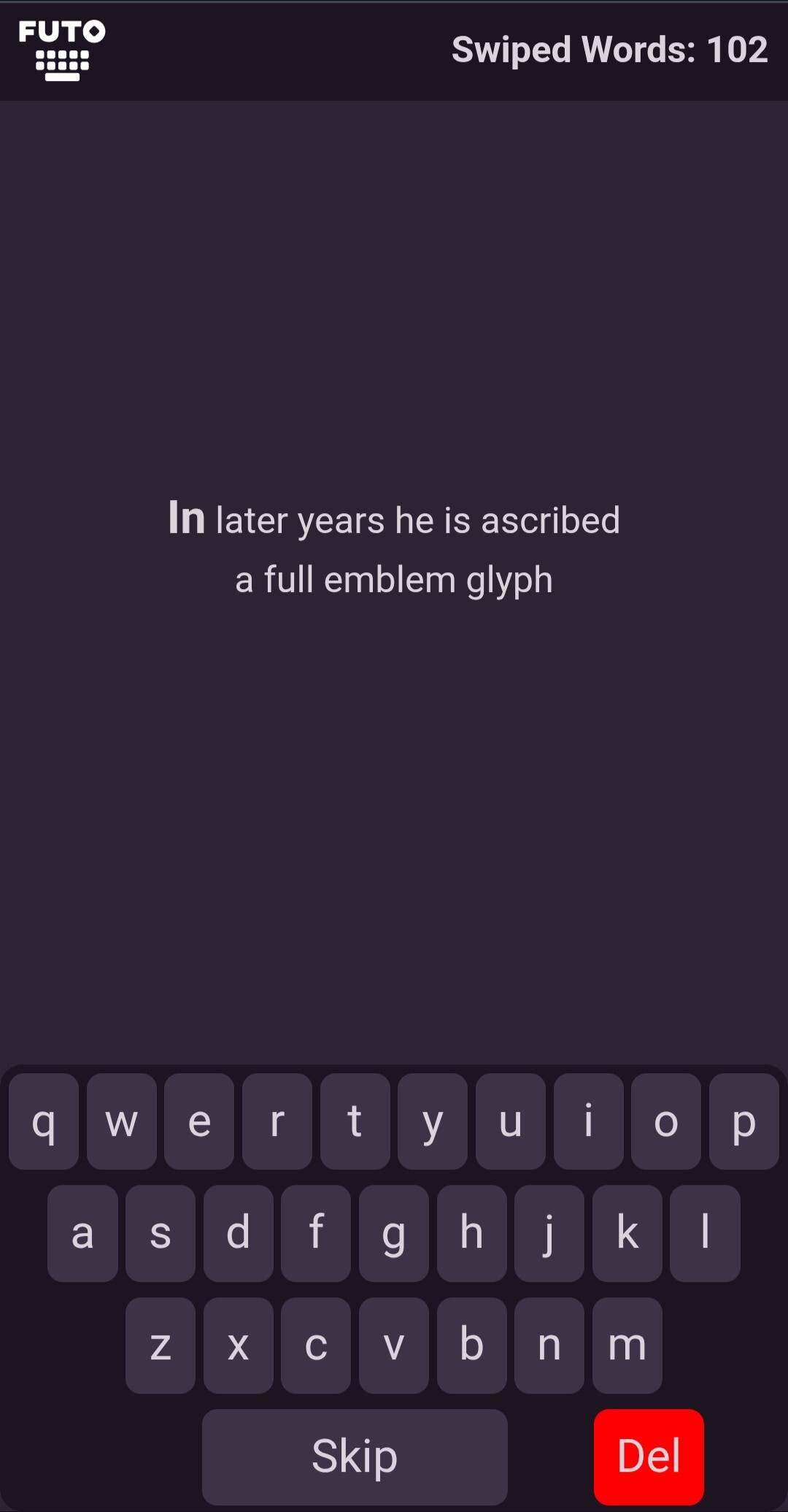Tap the letter h key
The height and width of the screenshot is (1512, 788).
[x=471, y=1233]
